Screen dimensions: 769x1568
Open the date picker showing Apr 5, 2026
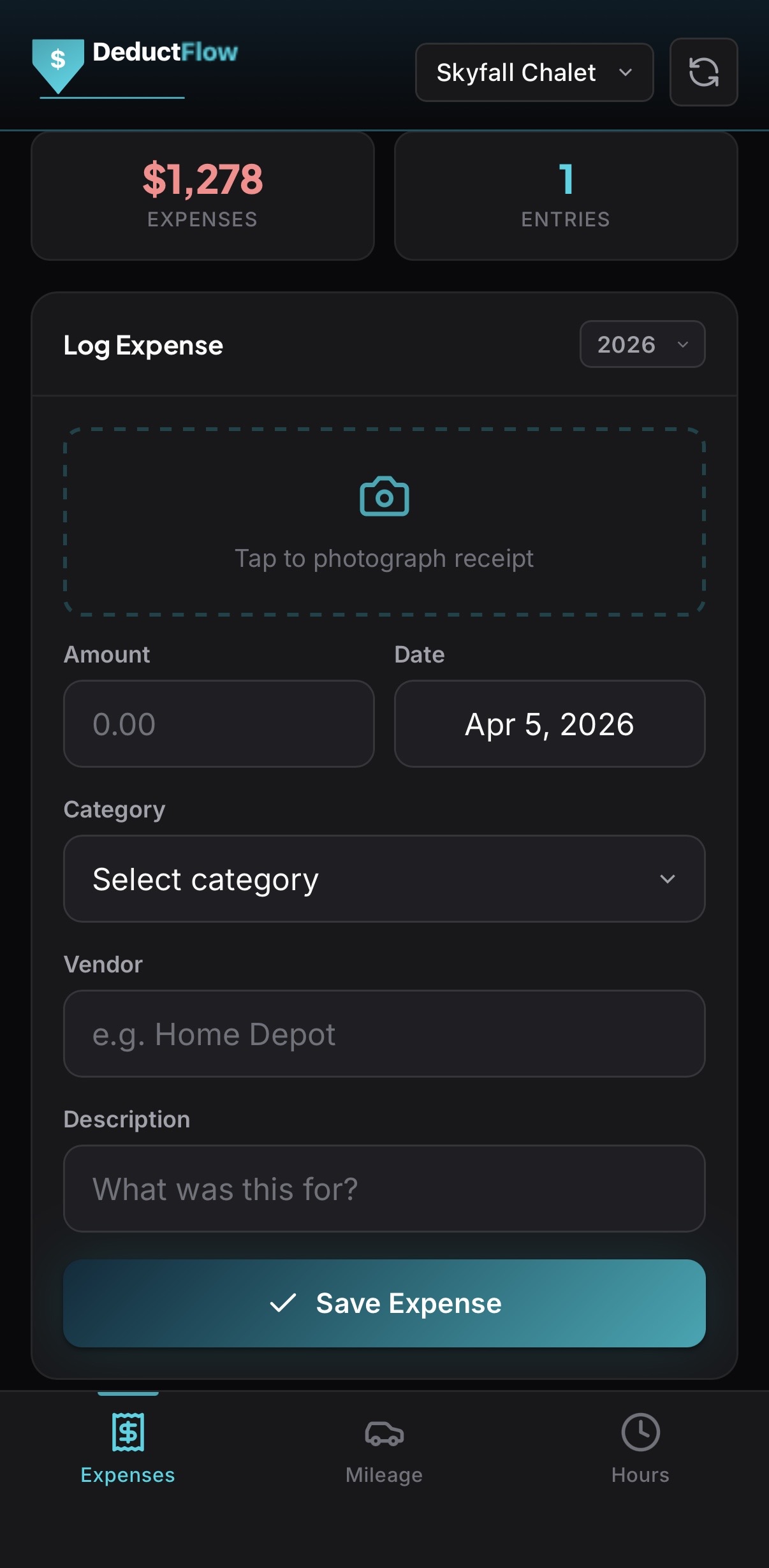(549, 724)
